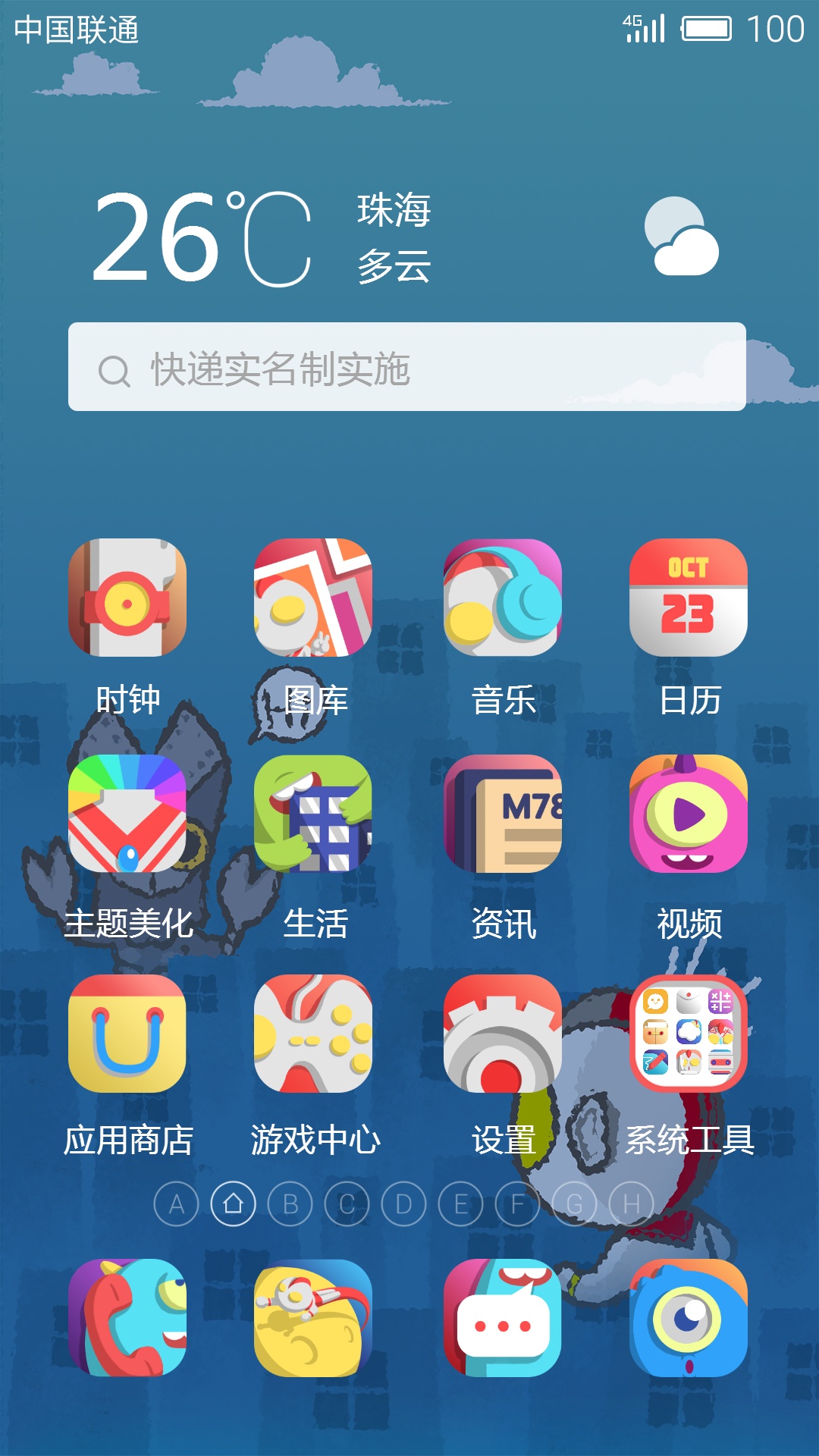Launch the camera app in the dock
This screenshot has height=1456, width=819.
click(688, 1318)
